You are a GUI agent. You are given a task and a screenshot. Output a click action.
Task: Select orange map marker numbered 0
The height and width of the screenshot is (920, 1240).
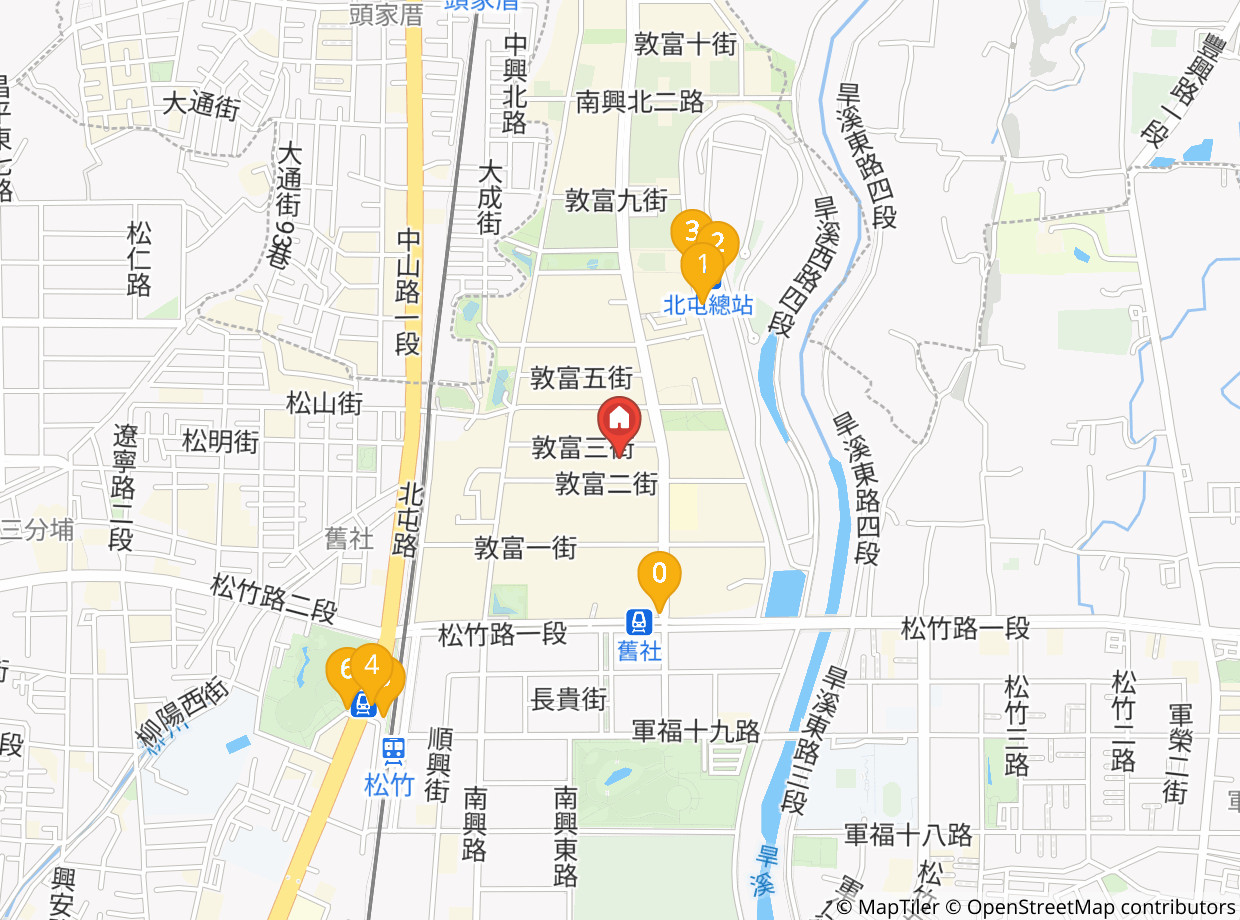click(659, 578)
